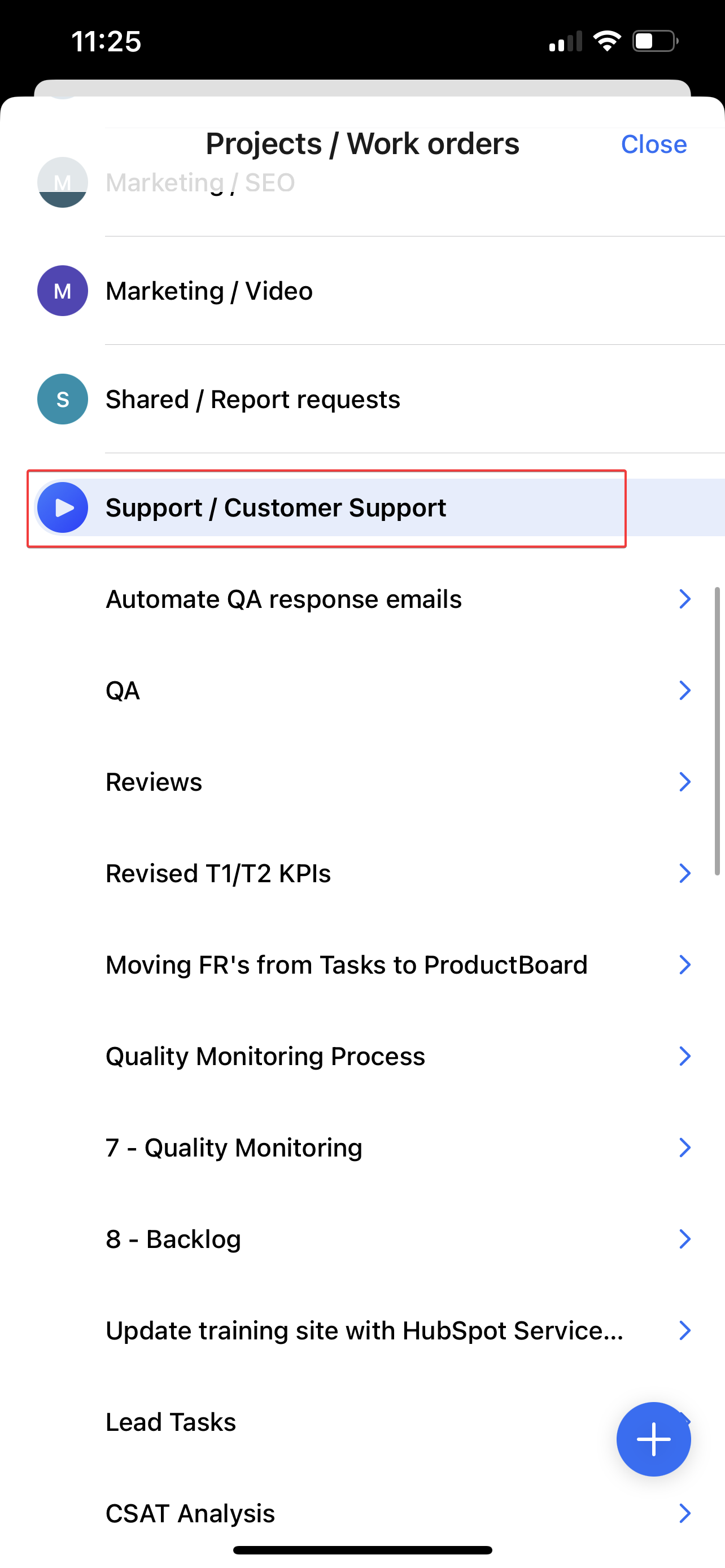Open the Shared / Report requests project
The height and width of the screenshot is (1568, 725).
pos(362,399)
